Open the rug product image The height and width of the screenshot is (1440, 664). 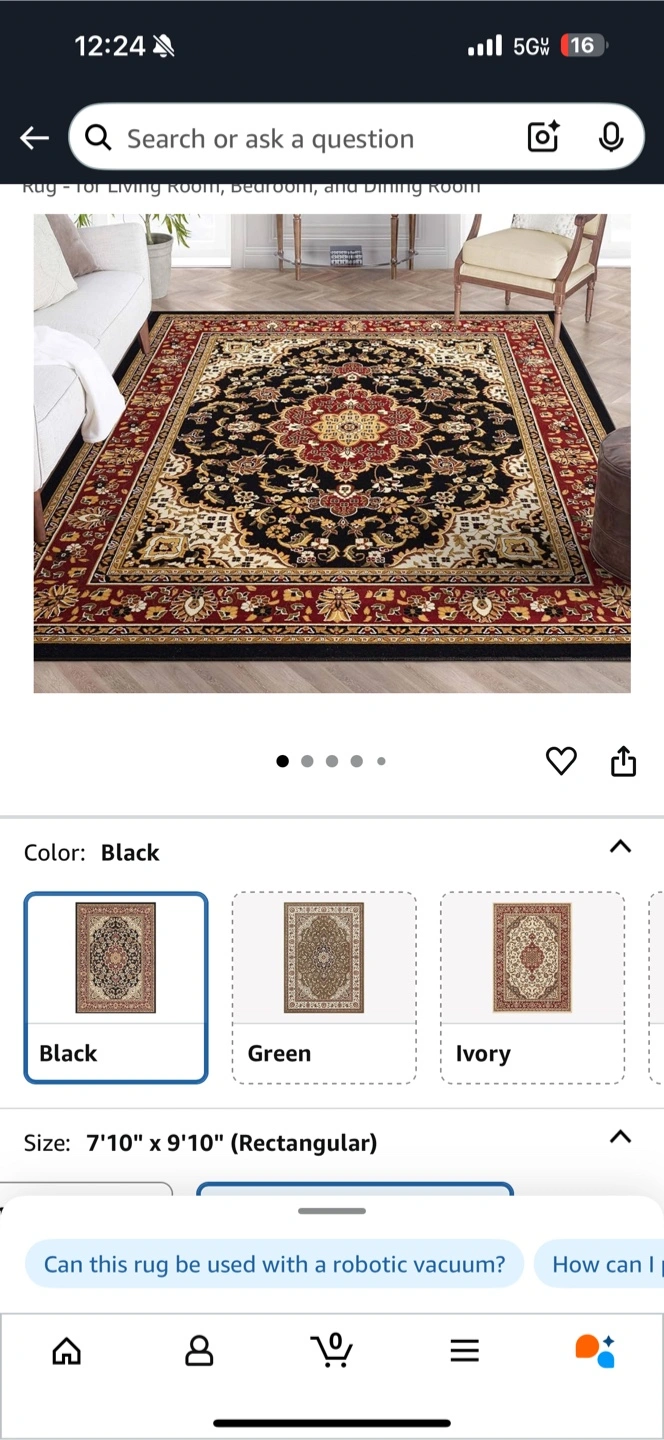tap(332, 453)
